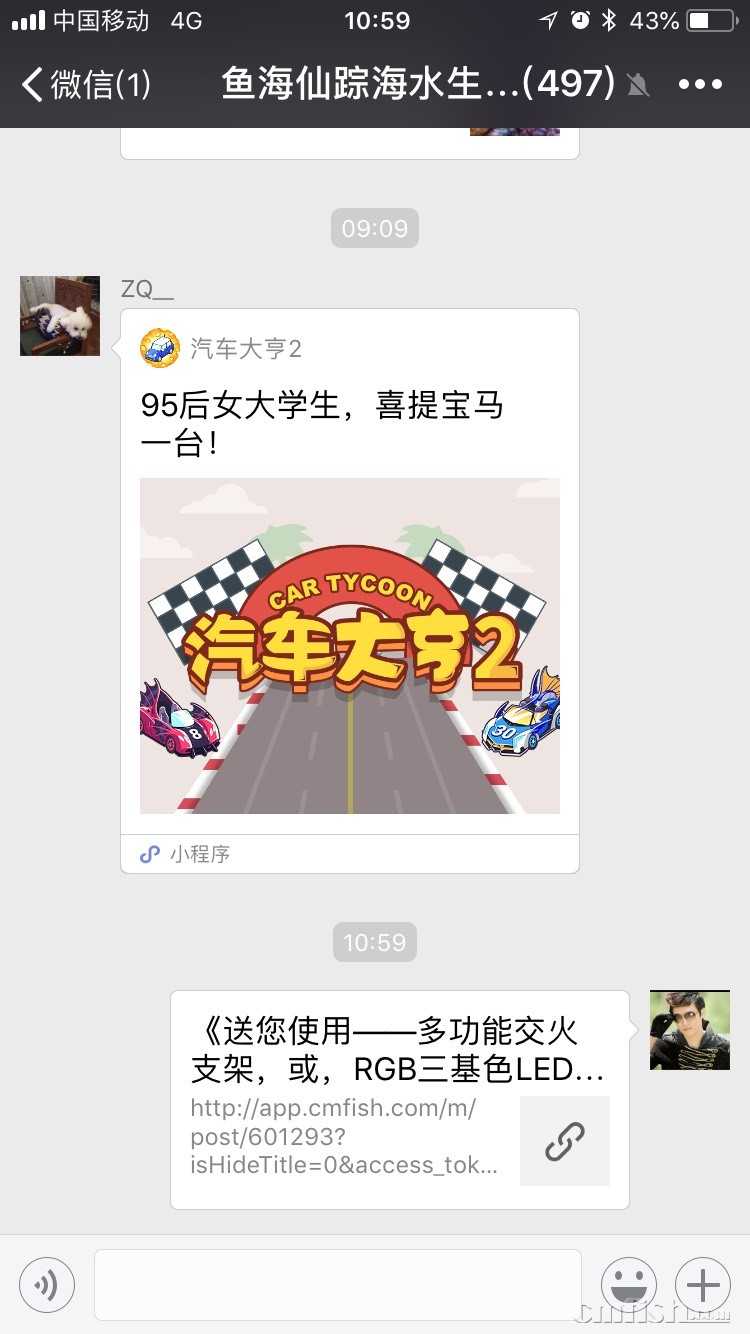Go back to the 微信 chat list
This screenshot has width=750, height=1334.
[85, 84]
